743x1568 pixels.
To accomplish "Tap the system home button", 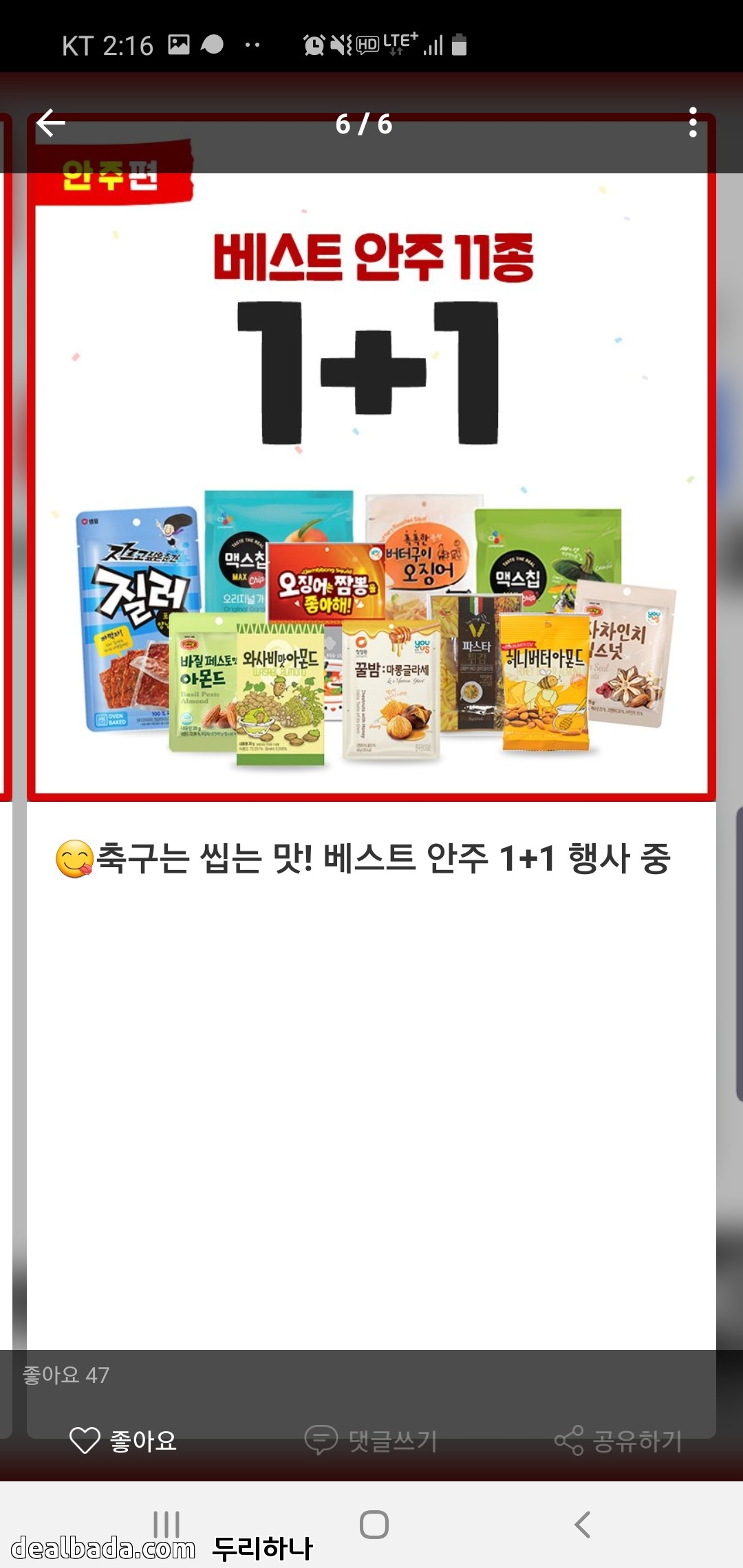I will coord(374,1524).
